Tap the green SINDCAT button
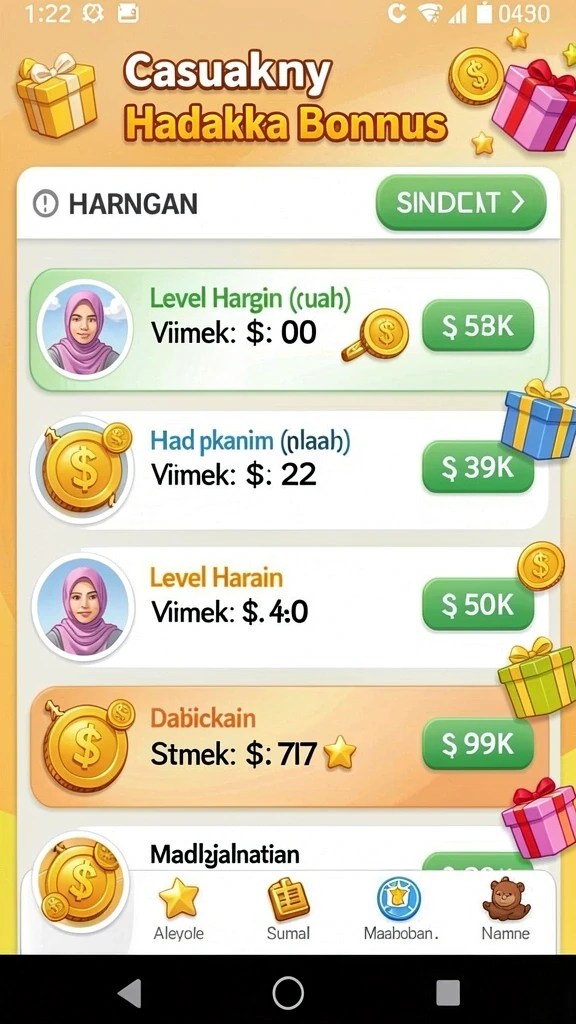 point(461,202)
